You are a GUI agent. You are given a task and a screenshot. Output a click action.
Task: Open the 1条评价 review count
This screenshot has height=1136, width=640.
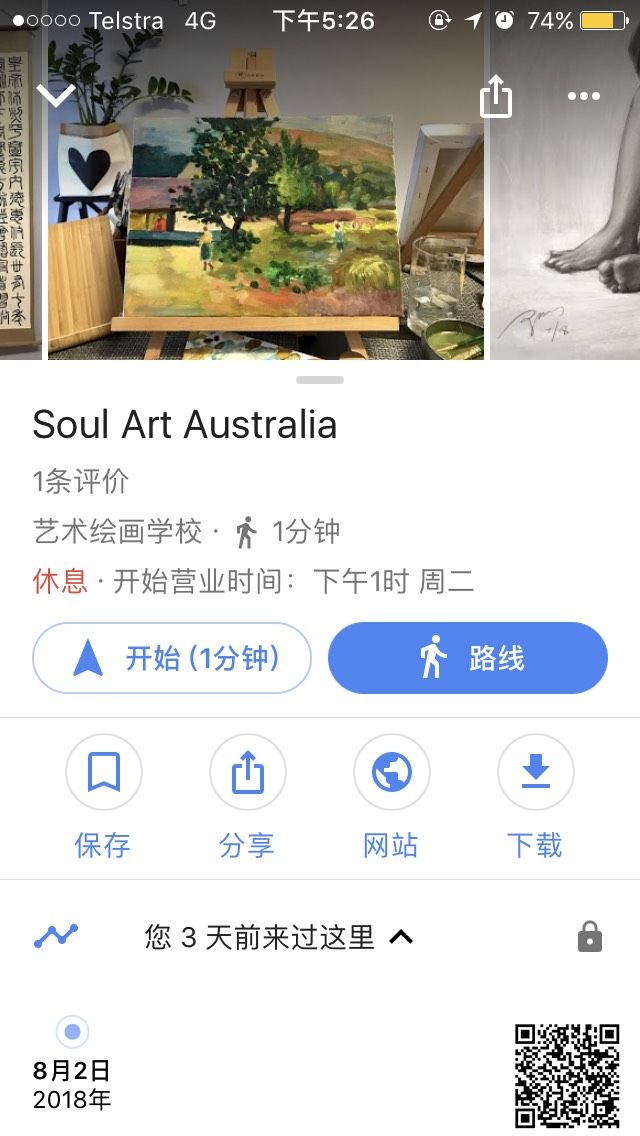point(81,481)
